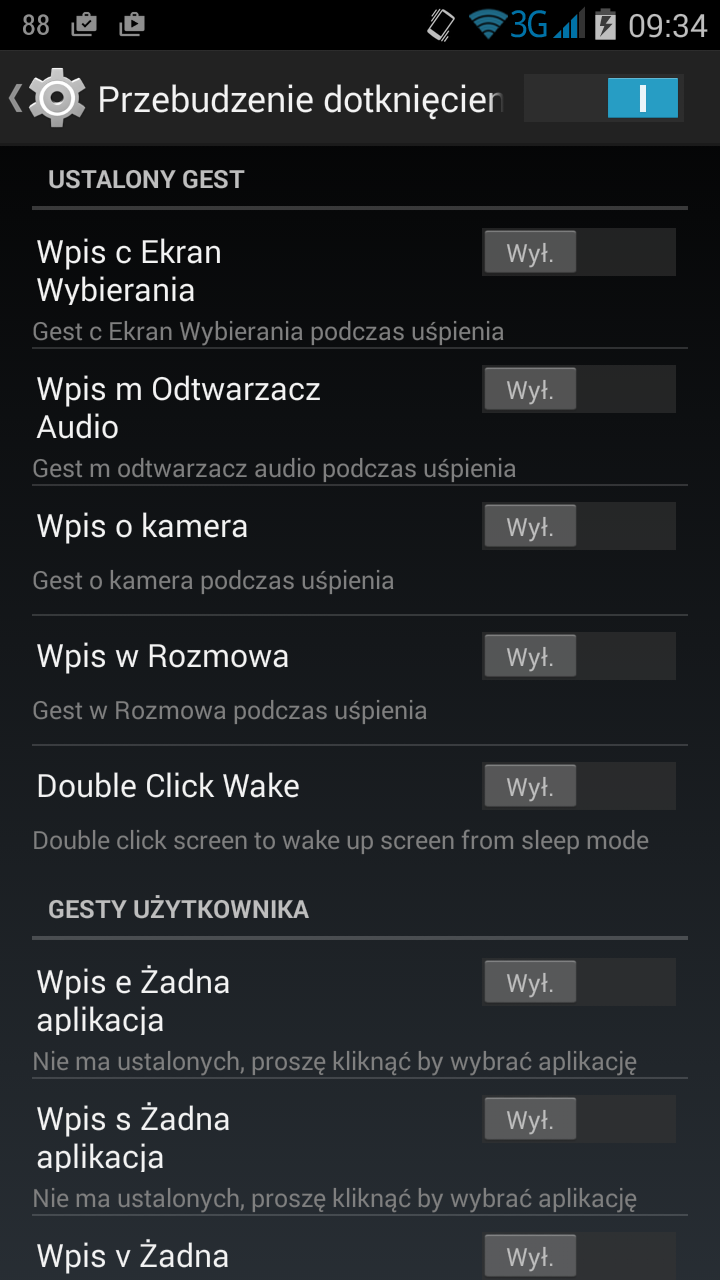
Task: Toggle Wpis o kamera on
Action: click(x=579, y=526)
